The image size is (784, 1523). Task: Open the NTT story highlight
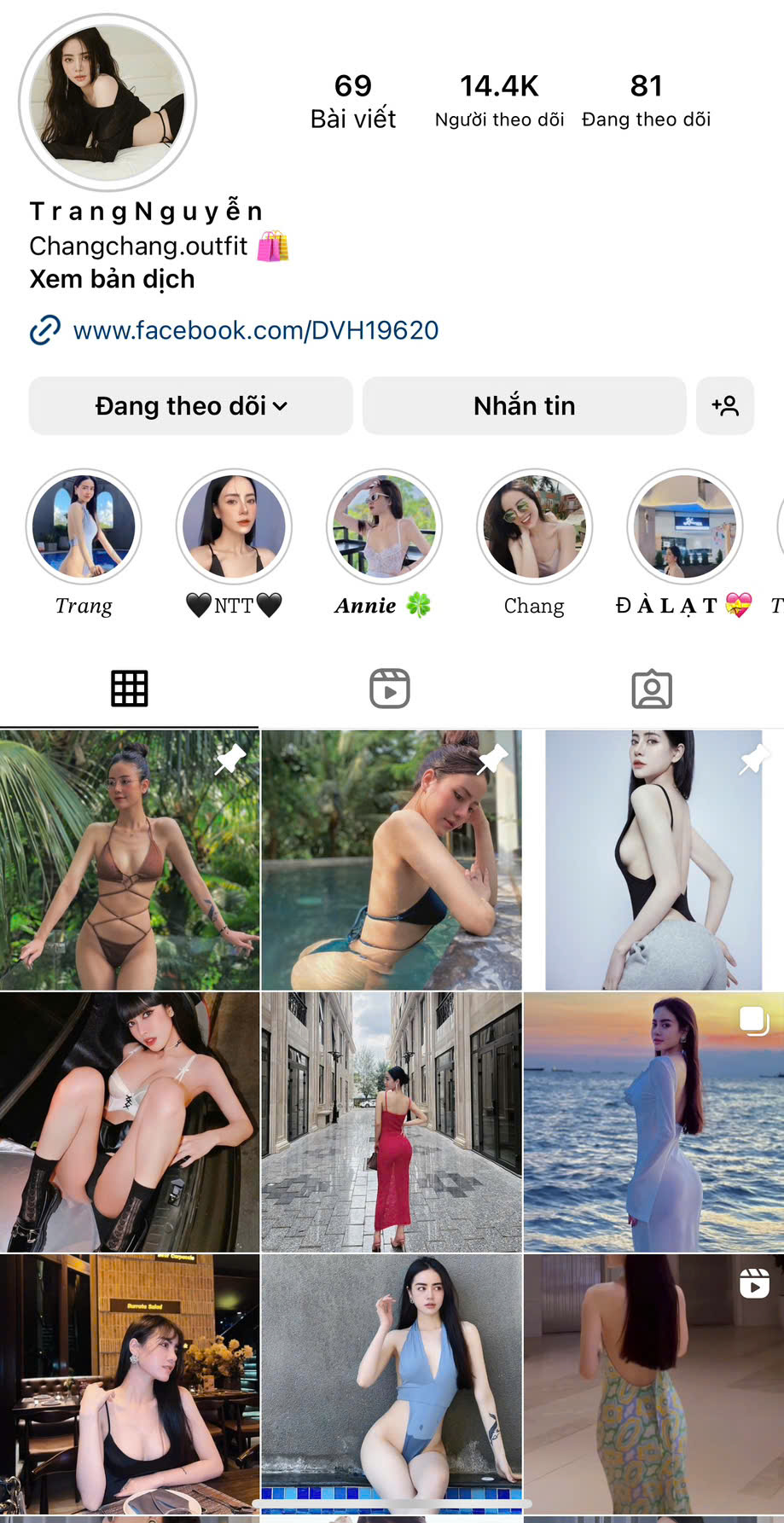coord(234,526)
